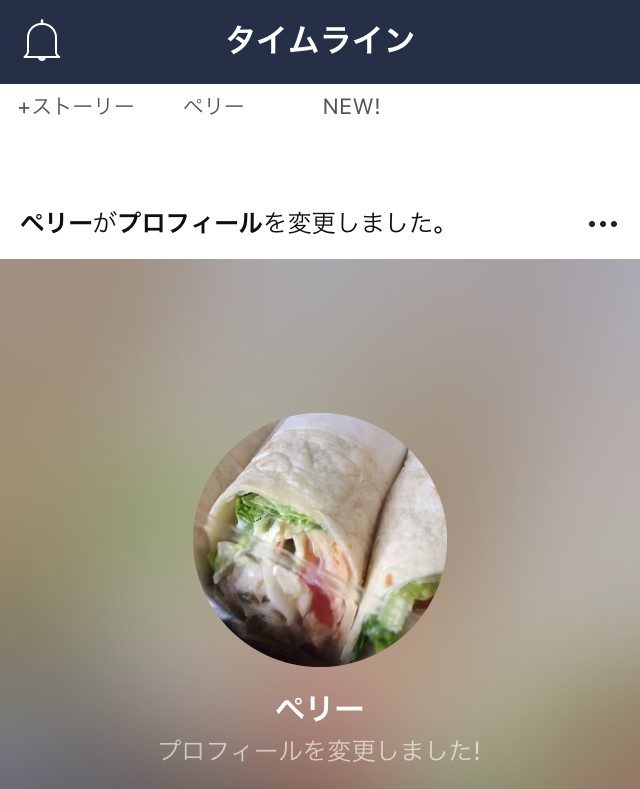The height and width of the screenshot is (789, 640).
Task: Open post options three-dot menu
Action: [x=603, y=224]
